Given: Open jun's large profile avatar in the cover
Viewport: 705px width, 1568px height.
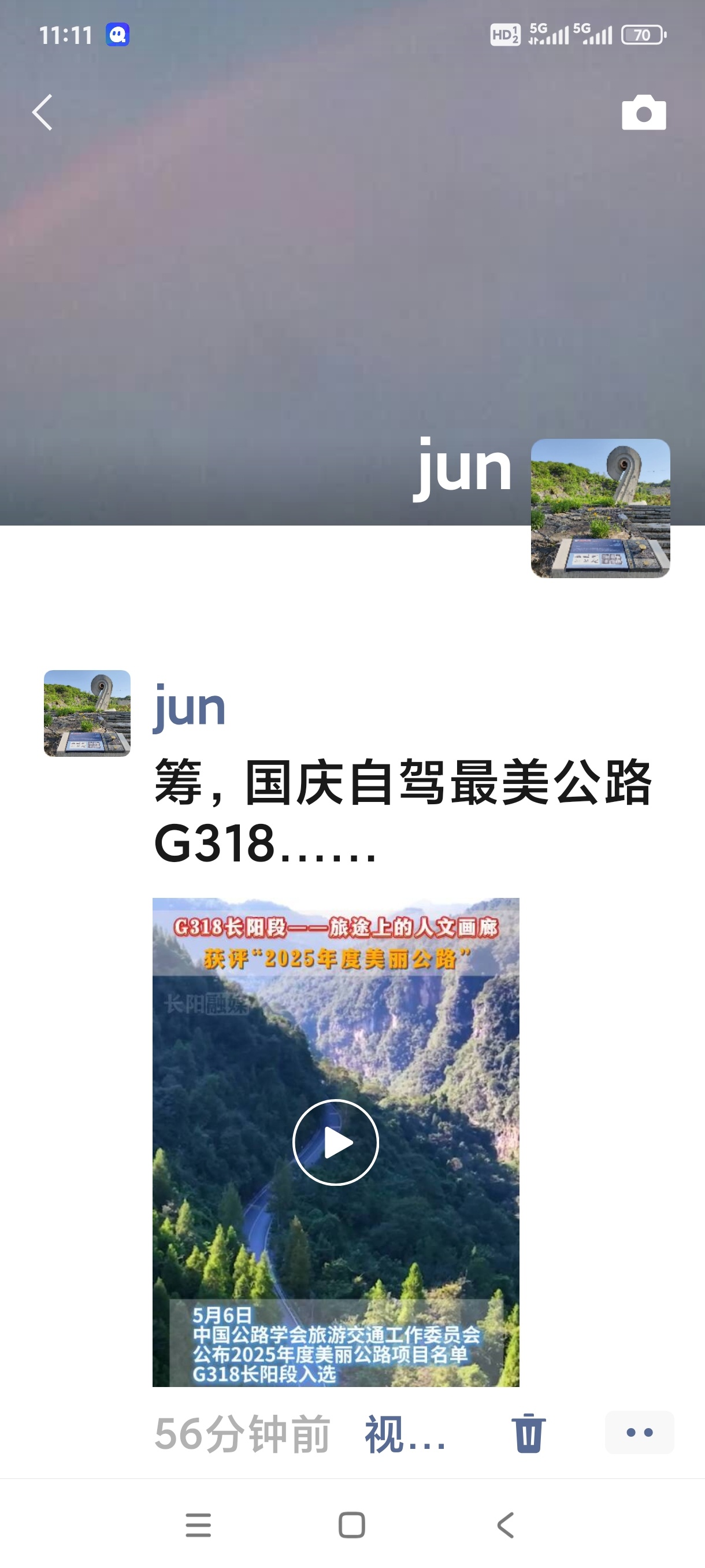Looking at the screenshot, I should tap(600, 508).
